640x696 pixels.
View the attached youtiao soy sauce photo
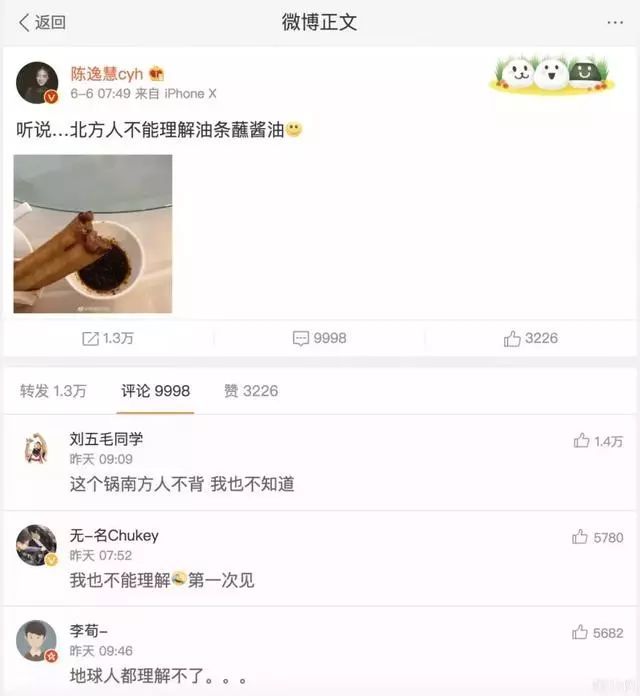(x=93, y=233)
